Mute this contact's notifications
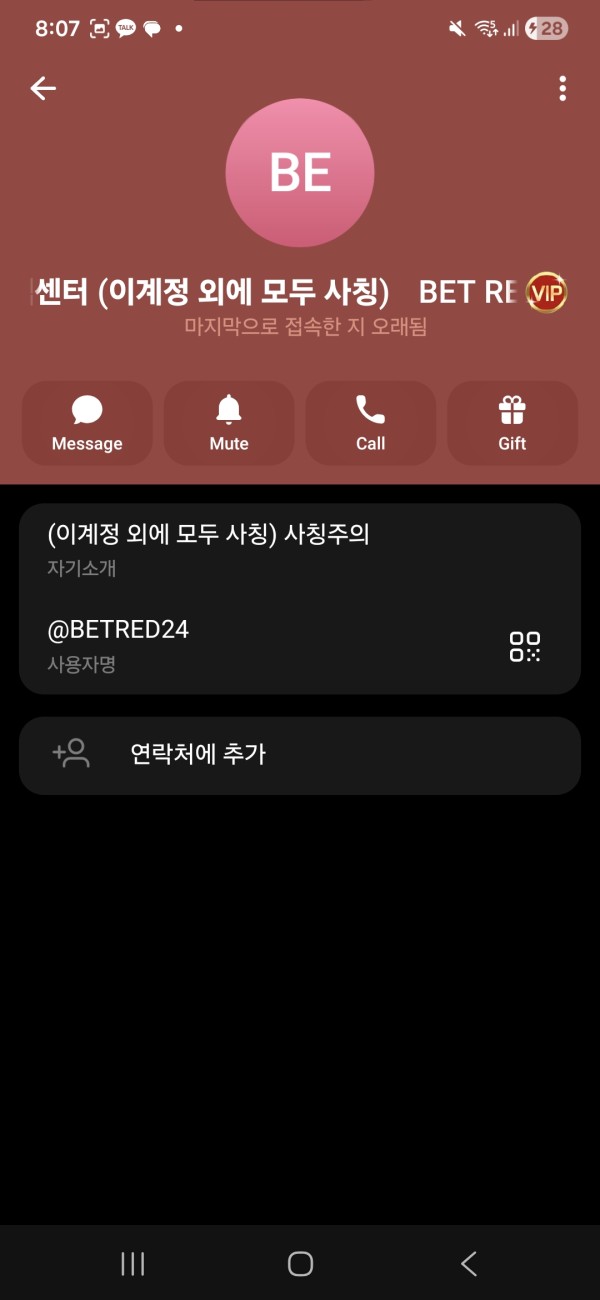The height and width of the screenshot is (1300, 600). 229,423
